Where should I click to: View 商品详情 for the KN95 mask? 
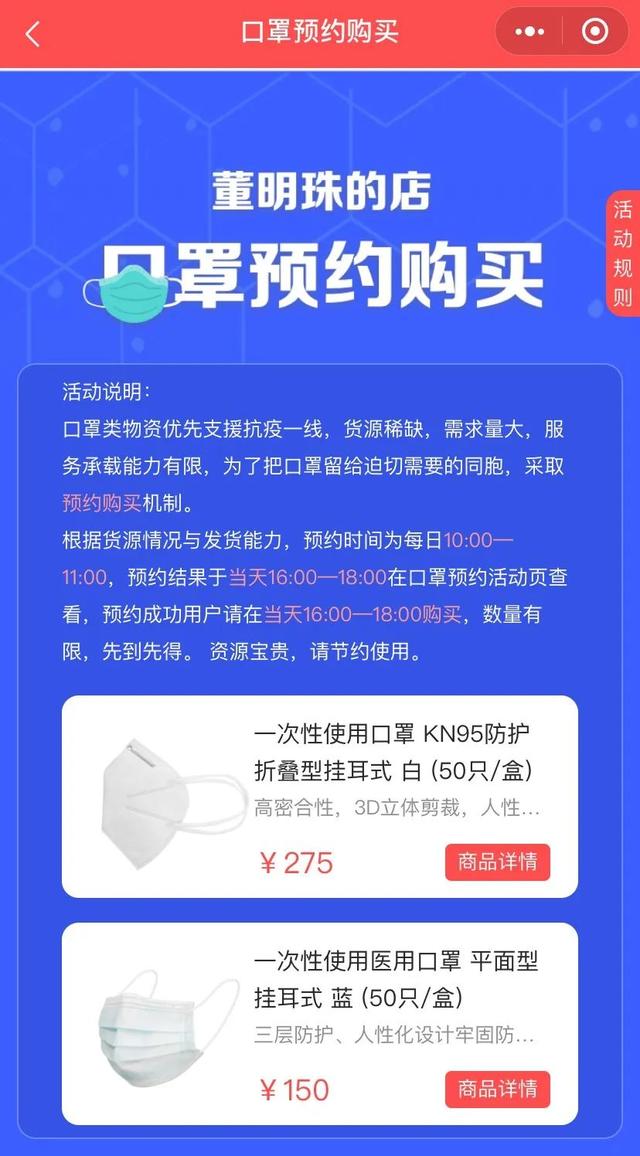(497, 862)
